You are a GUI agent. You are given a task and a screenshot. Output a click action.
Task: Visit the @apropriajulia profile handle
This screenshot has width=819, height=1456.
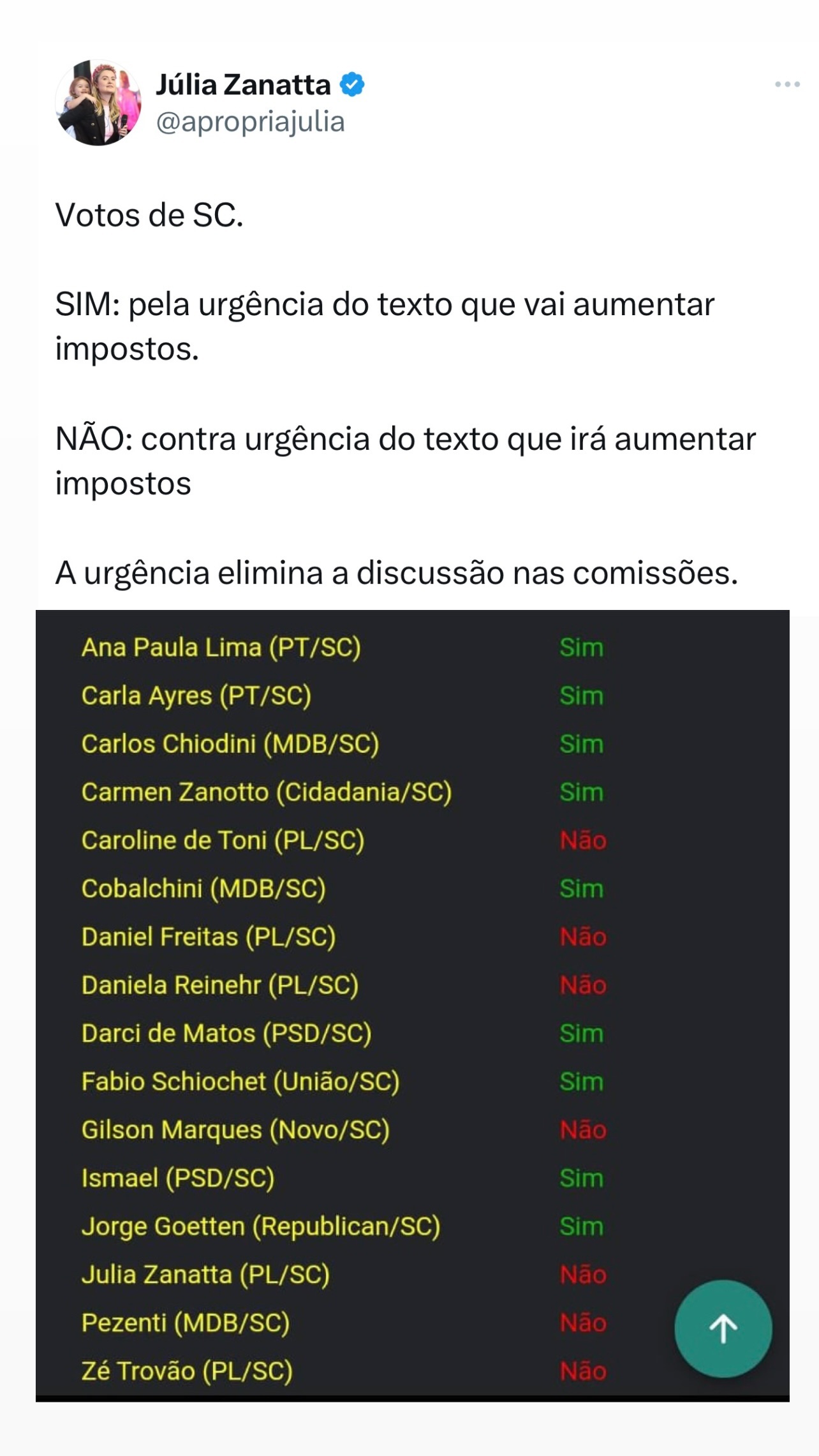click(250, 121)
